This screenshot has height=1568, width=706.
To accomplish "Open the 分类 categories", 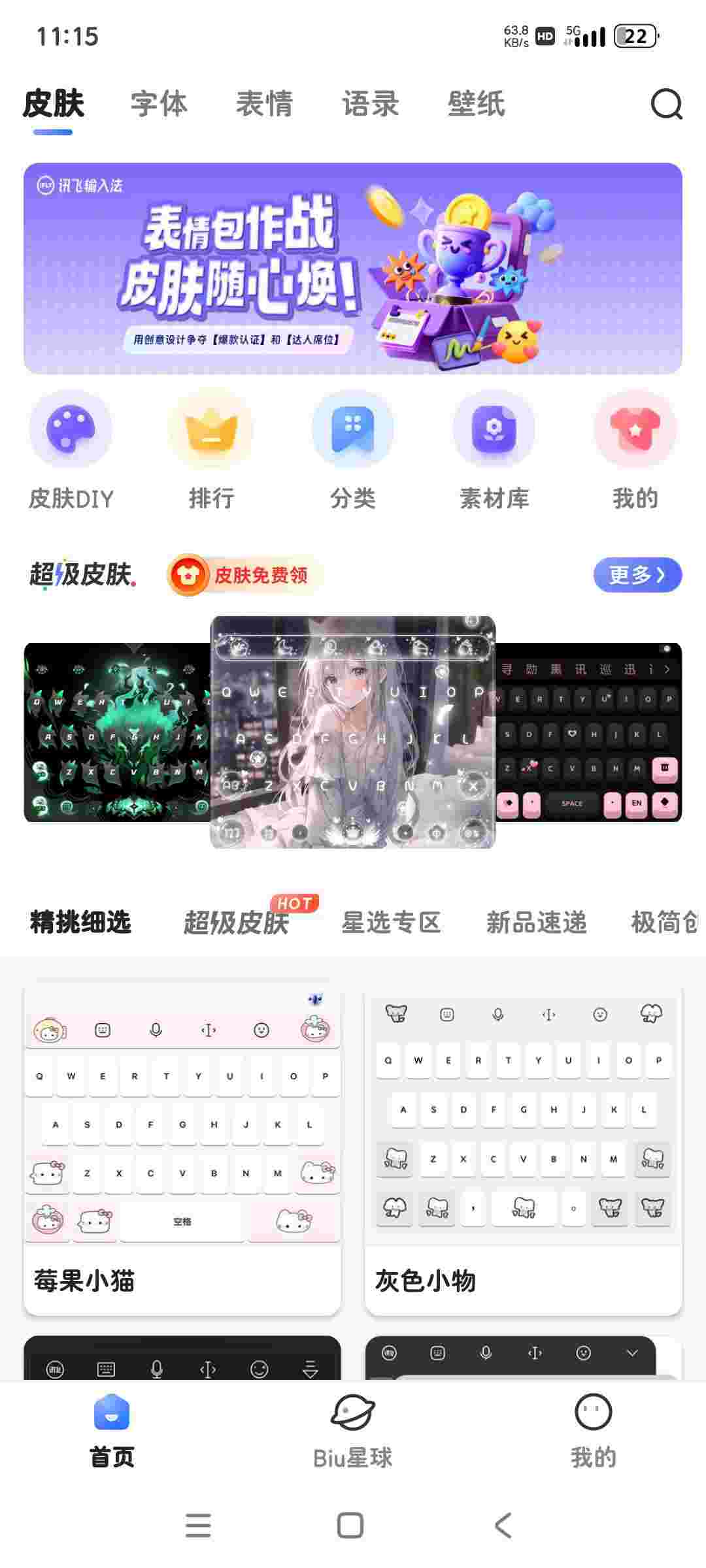I will click(x=352, y=451).
